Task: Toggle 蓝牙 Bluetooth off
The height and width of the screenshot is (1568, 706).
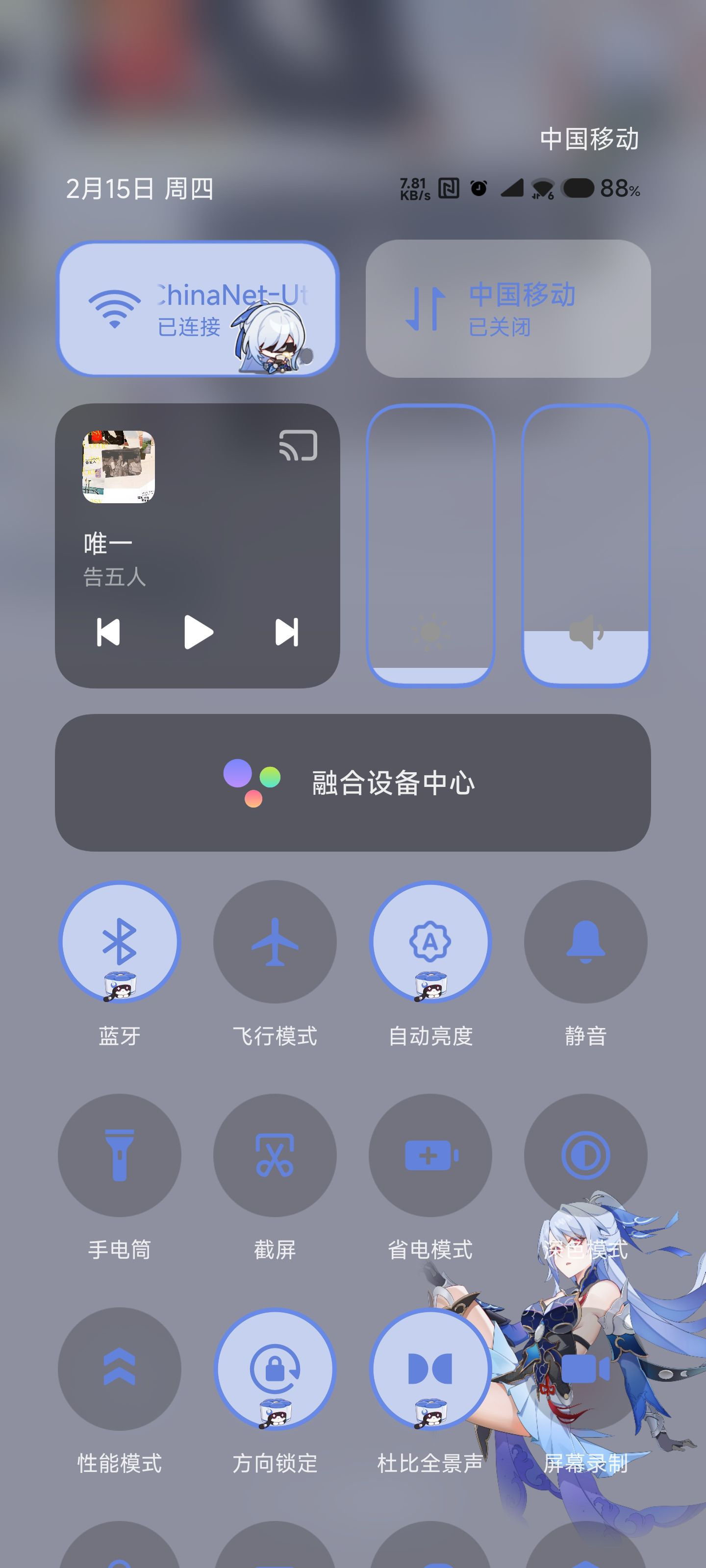Action: click(x=120, y=941)
